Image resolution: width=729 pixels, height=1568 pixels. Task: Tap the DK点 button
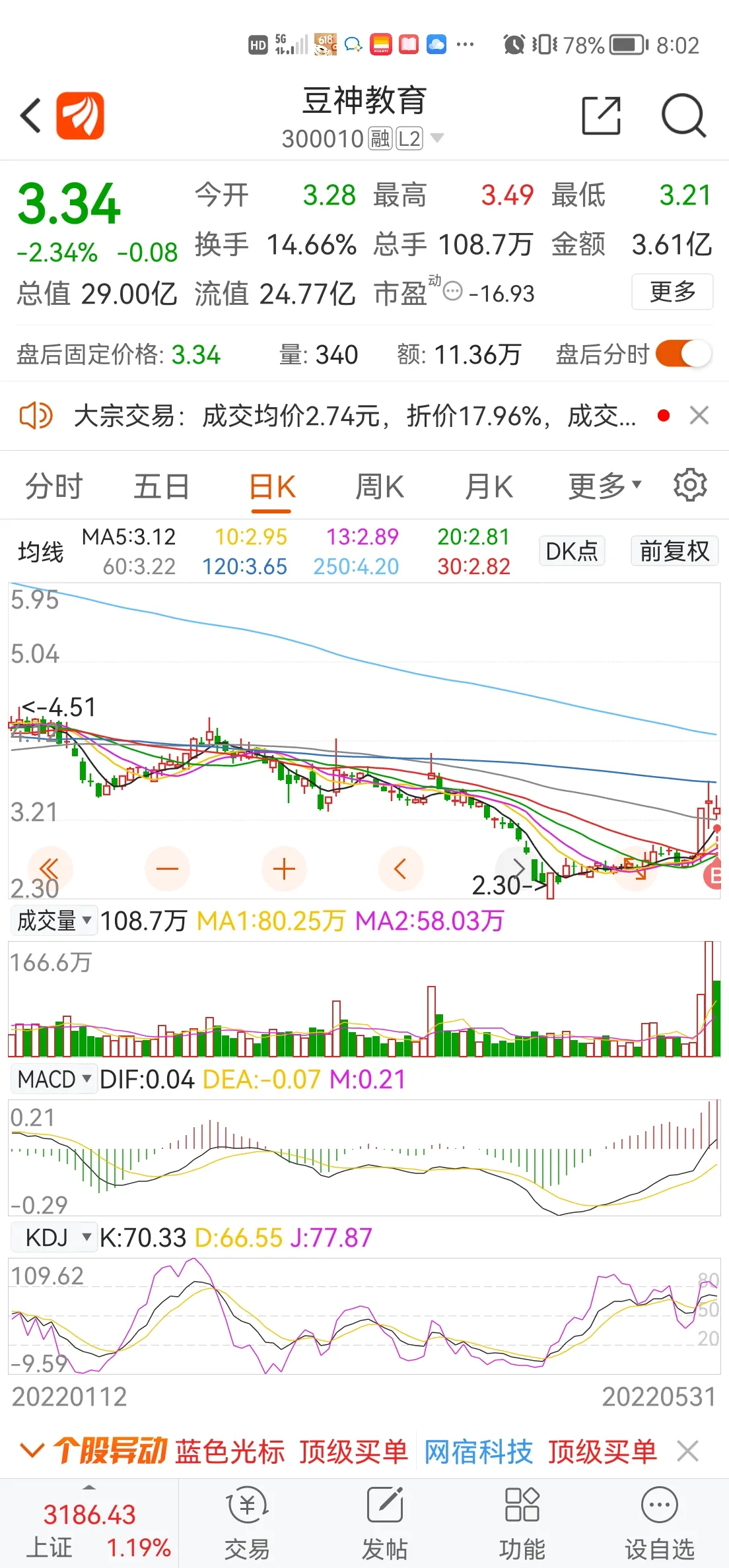tap(572, 550)
